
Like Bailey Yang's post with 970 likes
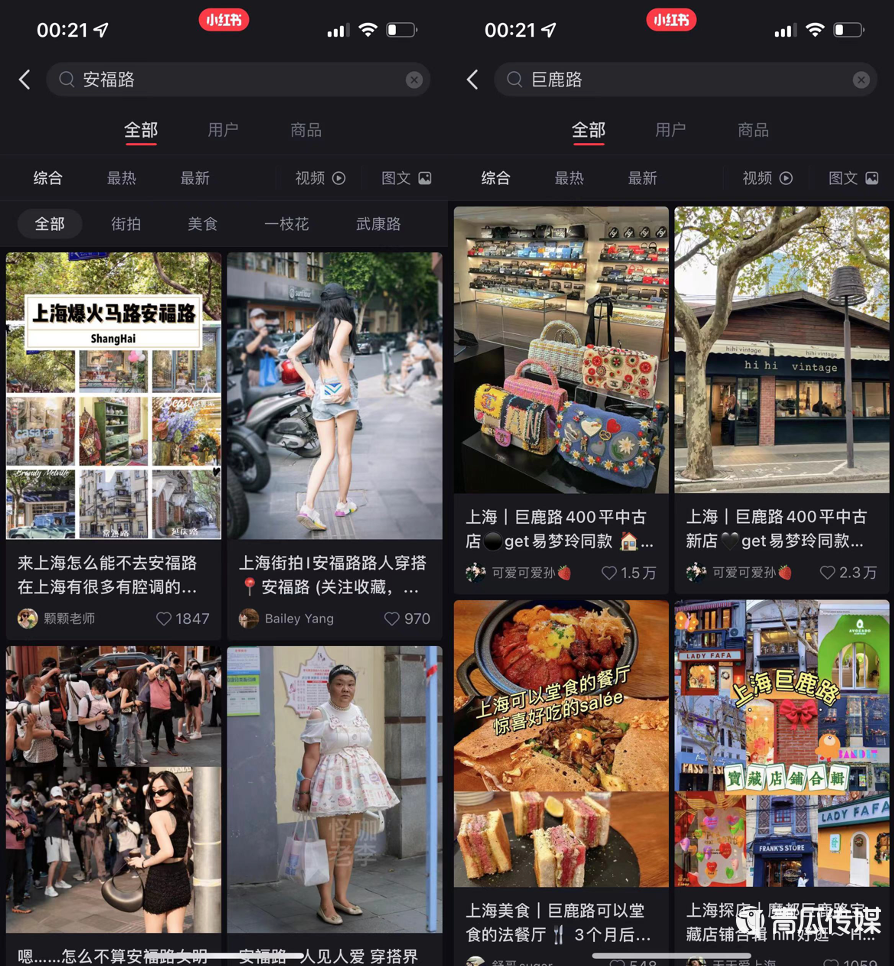pyautogui.click(x=393, y=619)
